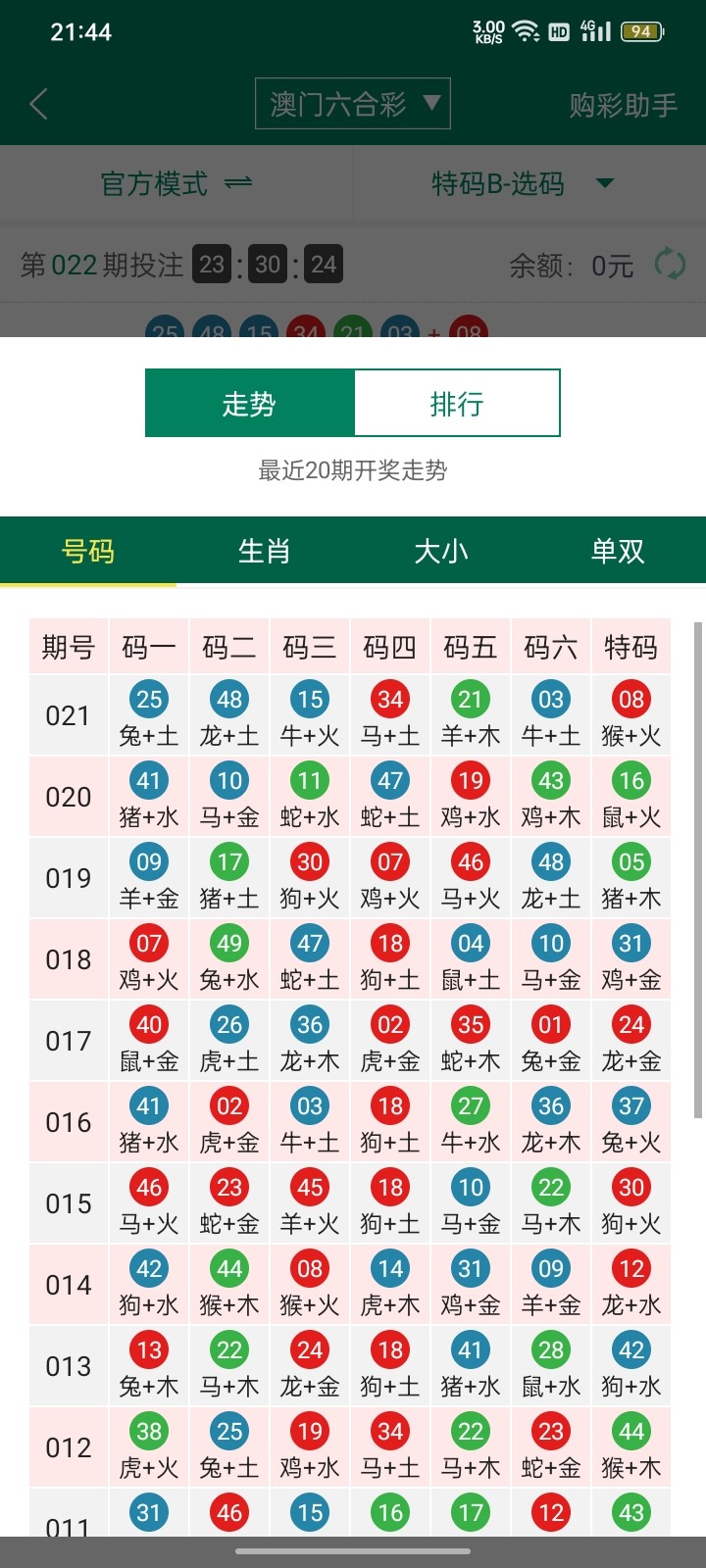This screenshot has height=1568, width=706.
Task: Switch to the 大小 tab
Action: [x=441, y=551]
